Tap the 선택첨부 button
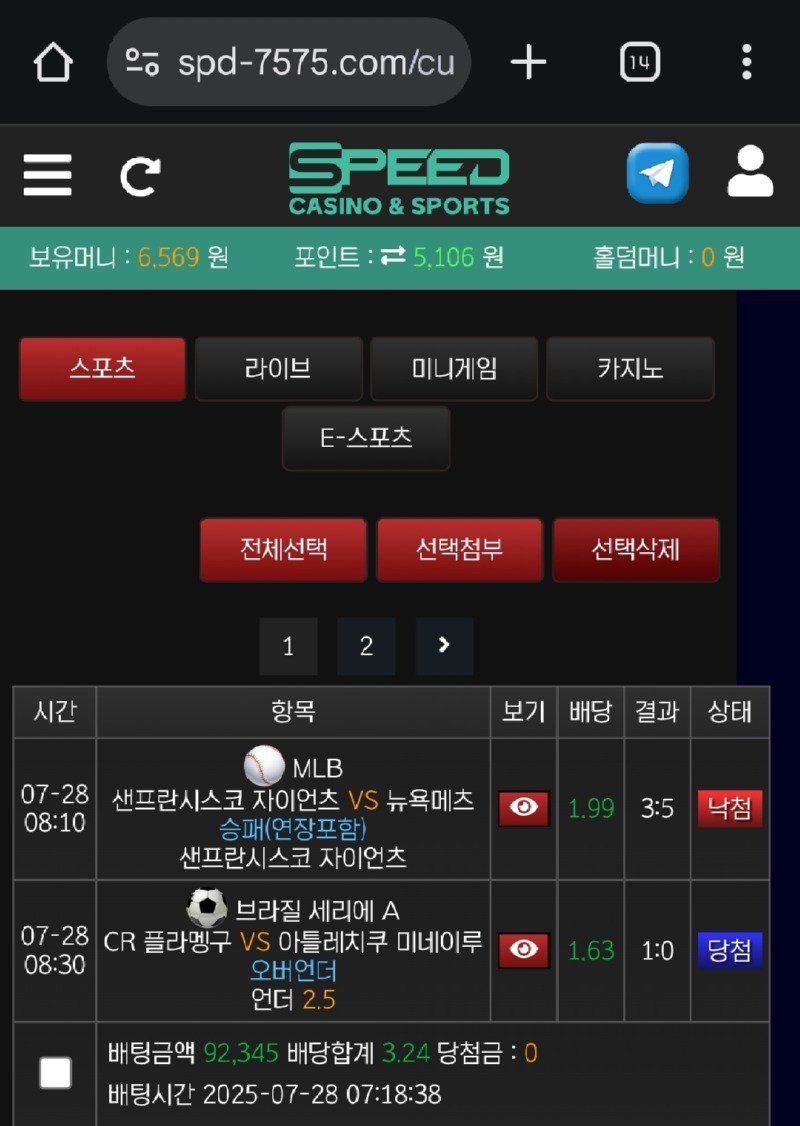This screenshot has height=1126, width=800. point(459,549)
